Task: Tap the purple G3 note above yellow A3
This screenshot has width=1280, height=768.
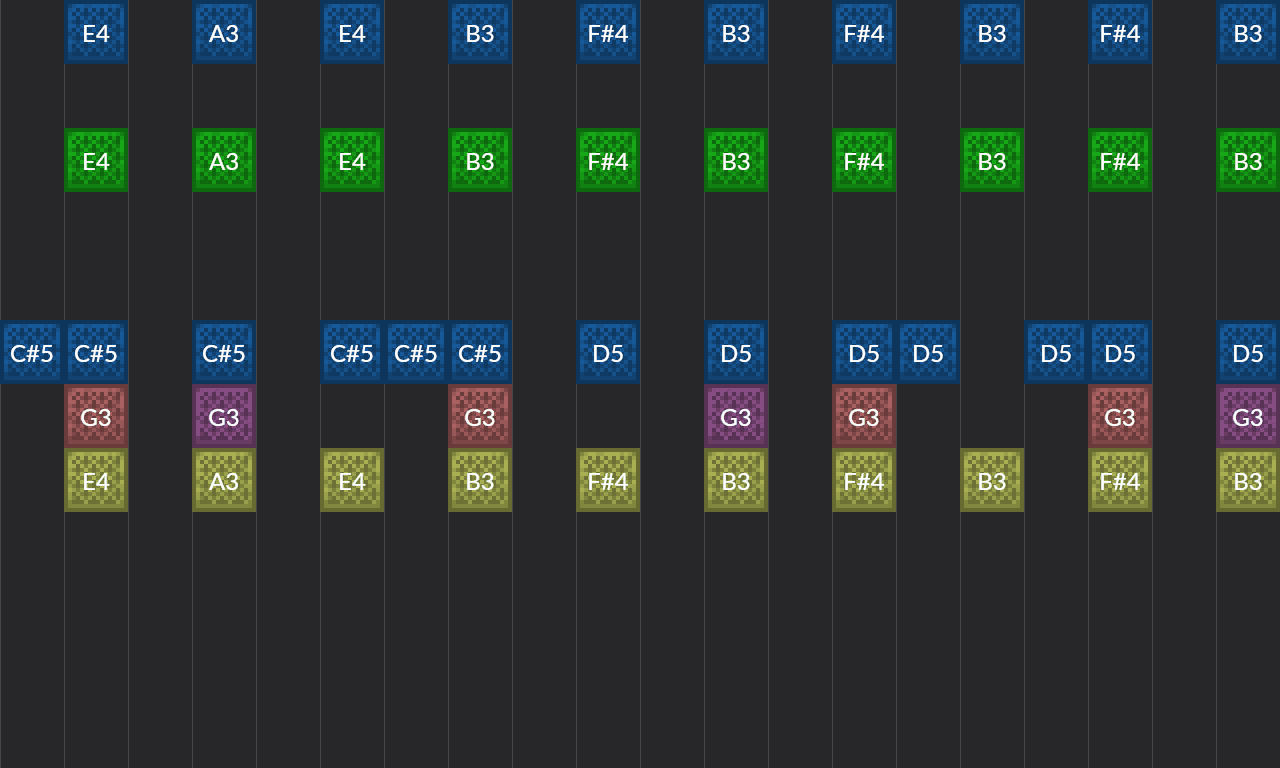Action: tap(224, 416)
